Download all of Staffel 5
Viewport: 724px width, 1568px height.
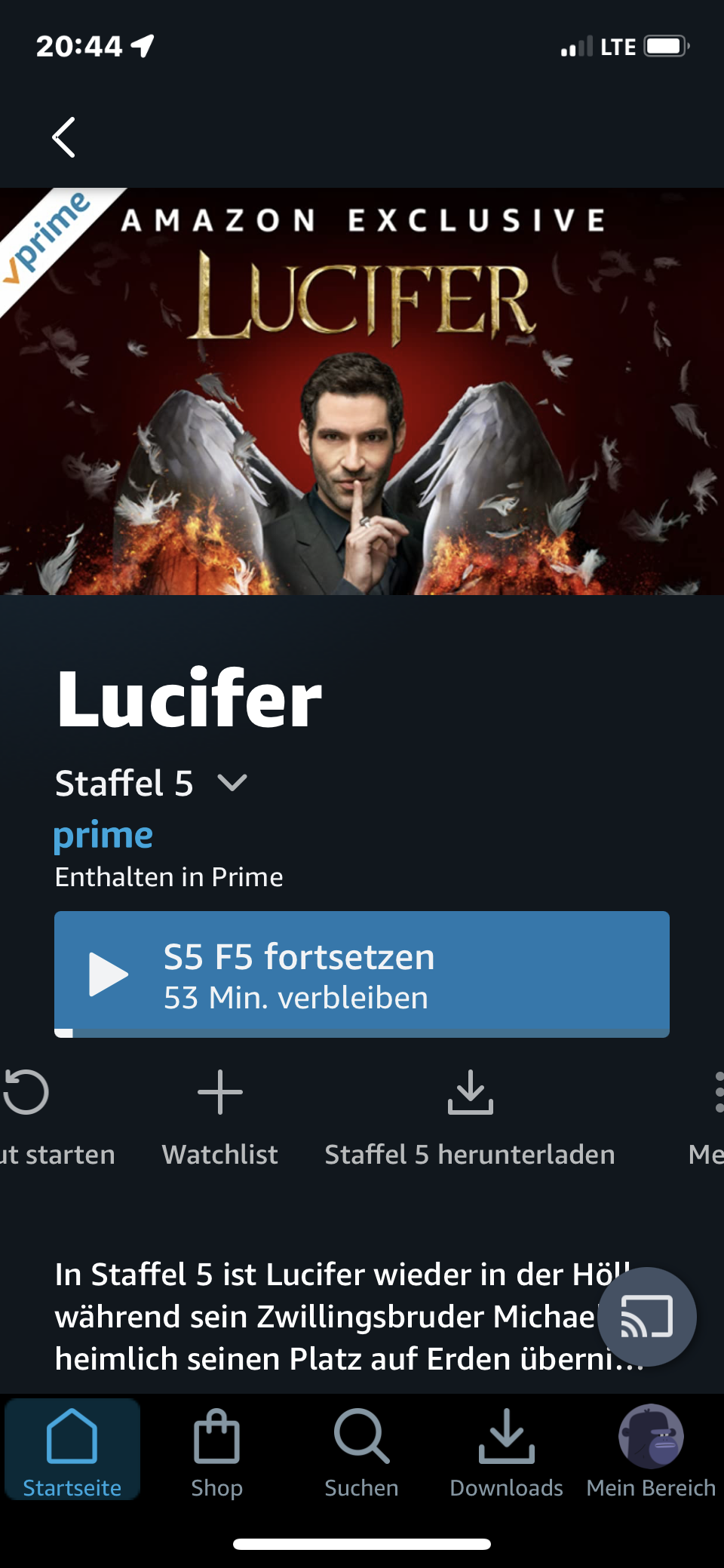(x=470, y=1116)
